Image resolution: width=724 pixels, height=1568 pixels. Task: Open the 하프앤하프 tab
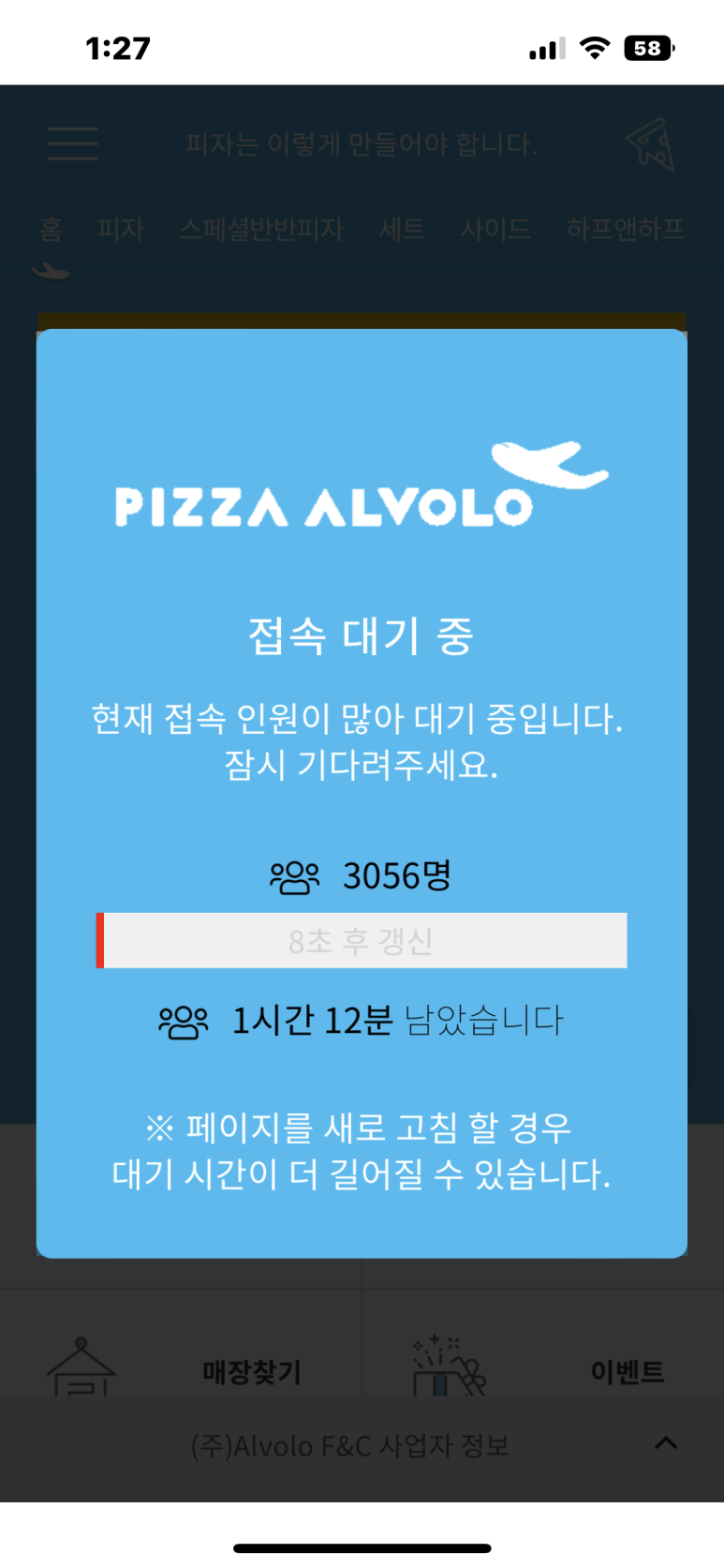(x=625, y=229)
